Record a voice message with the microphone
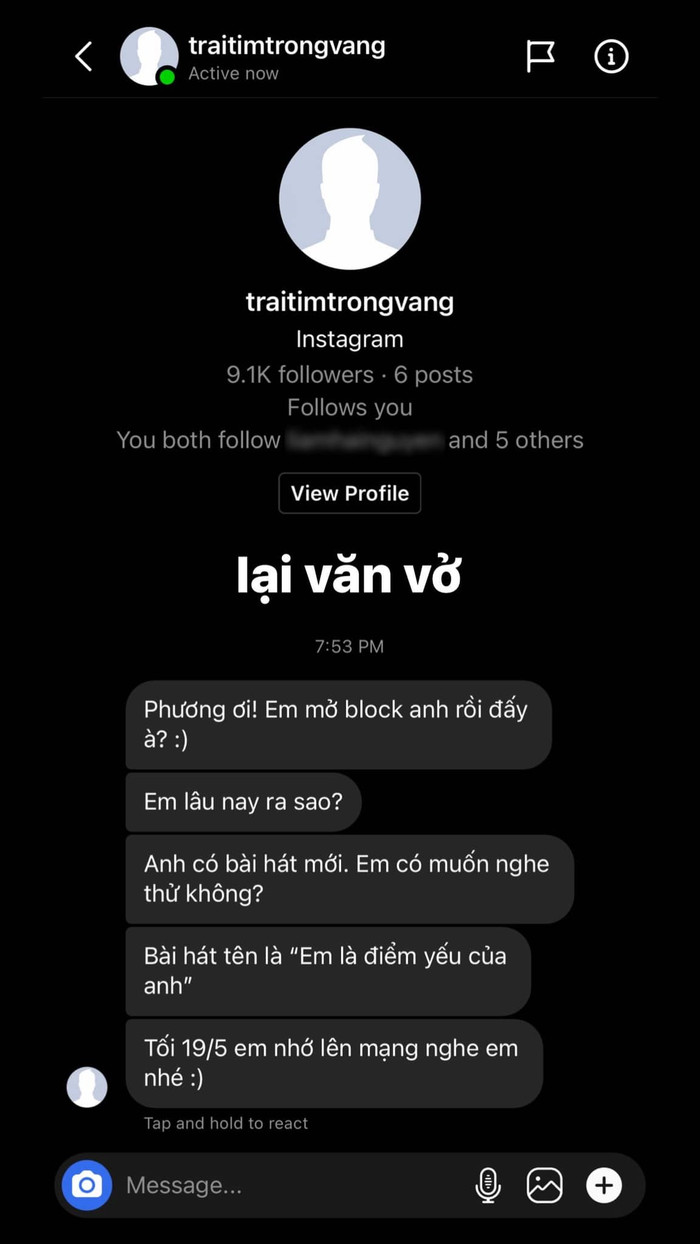This screenshot has height=1244, width=700. pyautogui.click(x=487, y=1186)
